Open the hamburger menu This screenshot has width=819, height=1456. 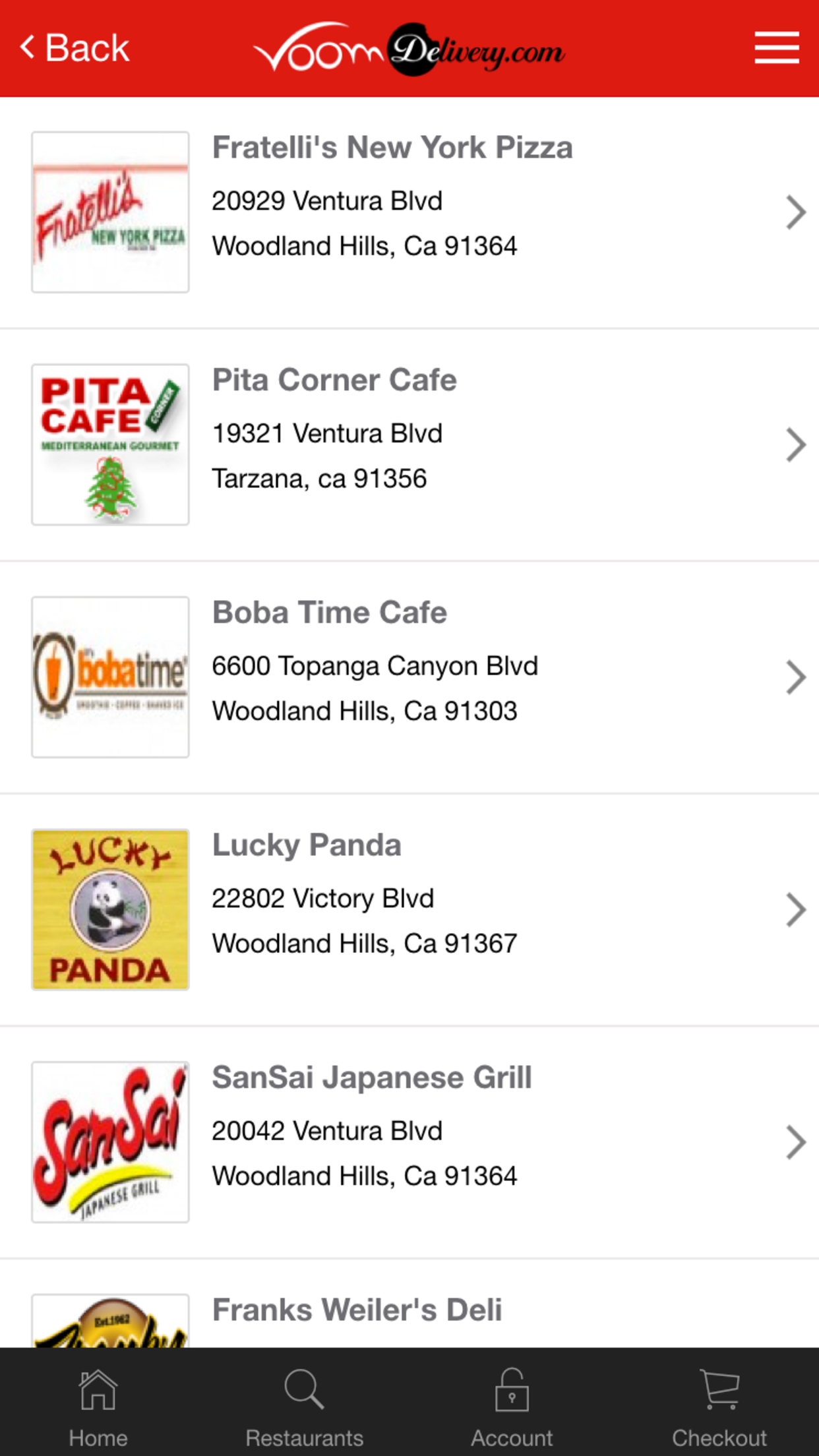pos(777,47)
